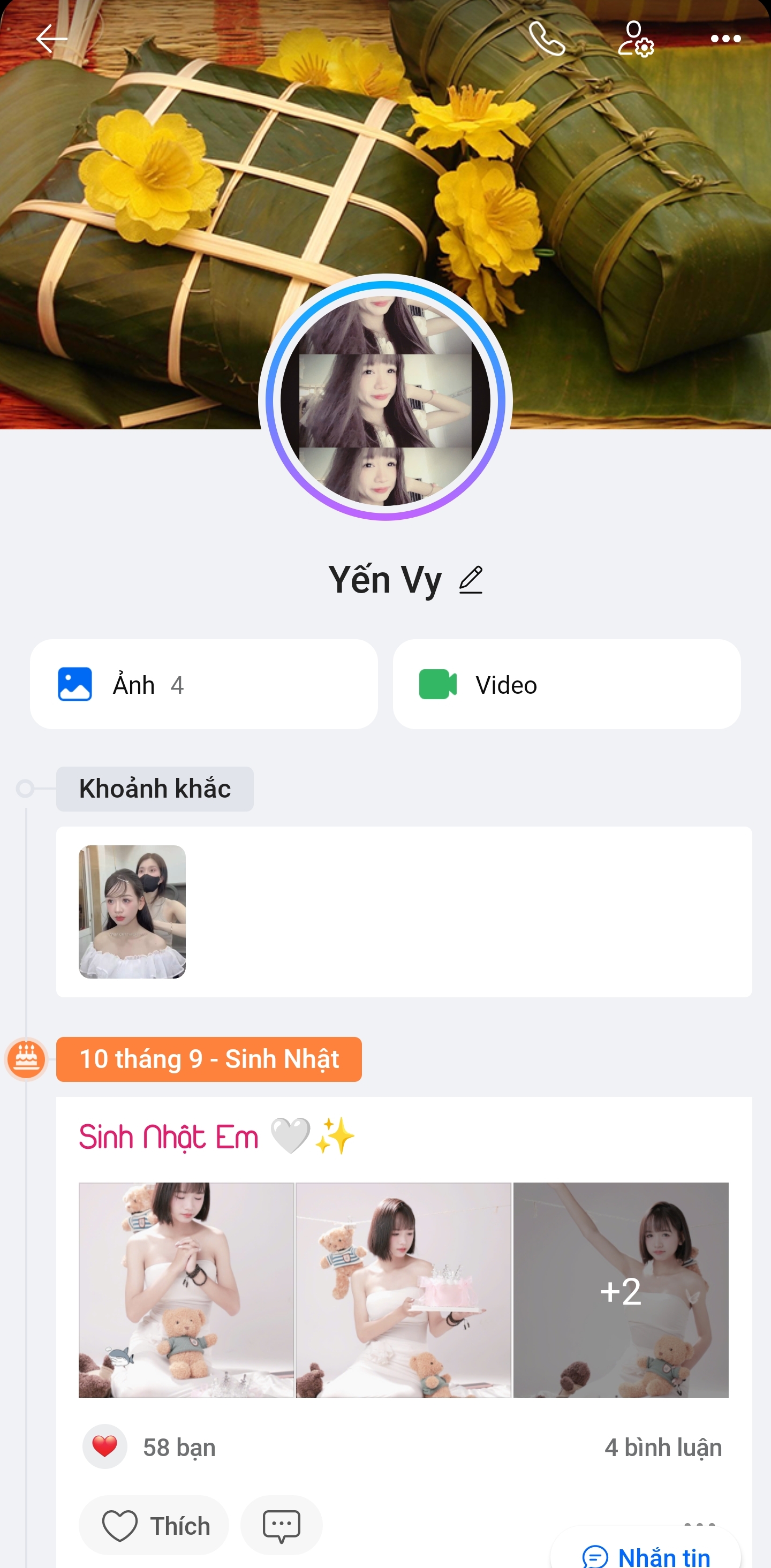View the birthday photo with pink cake
This screenshot has width=771, height=1568.
click(x=403, y=1289)
